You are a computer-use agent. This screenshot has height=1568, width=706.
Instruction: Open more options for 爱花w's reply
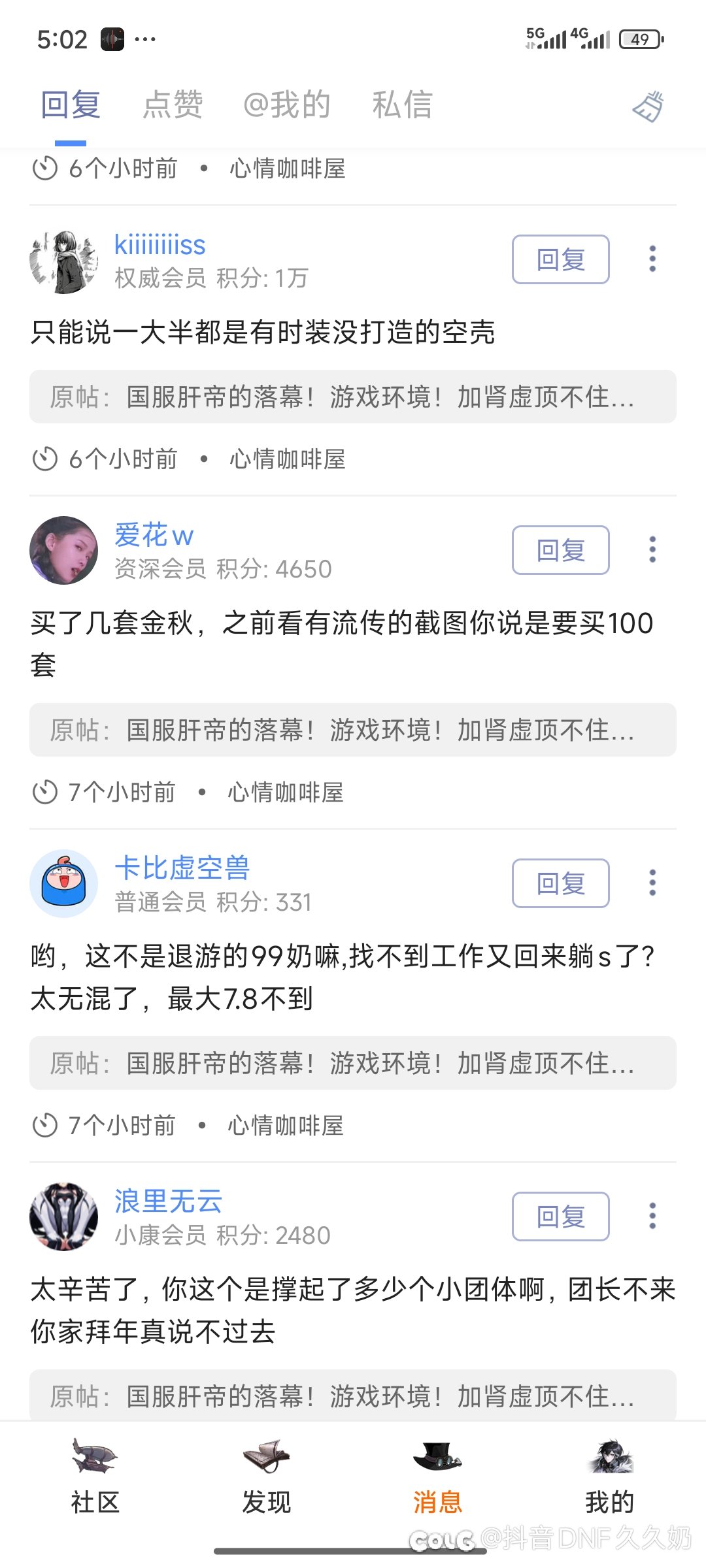(x=652, y=550)
